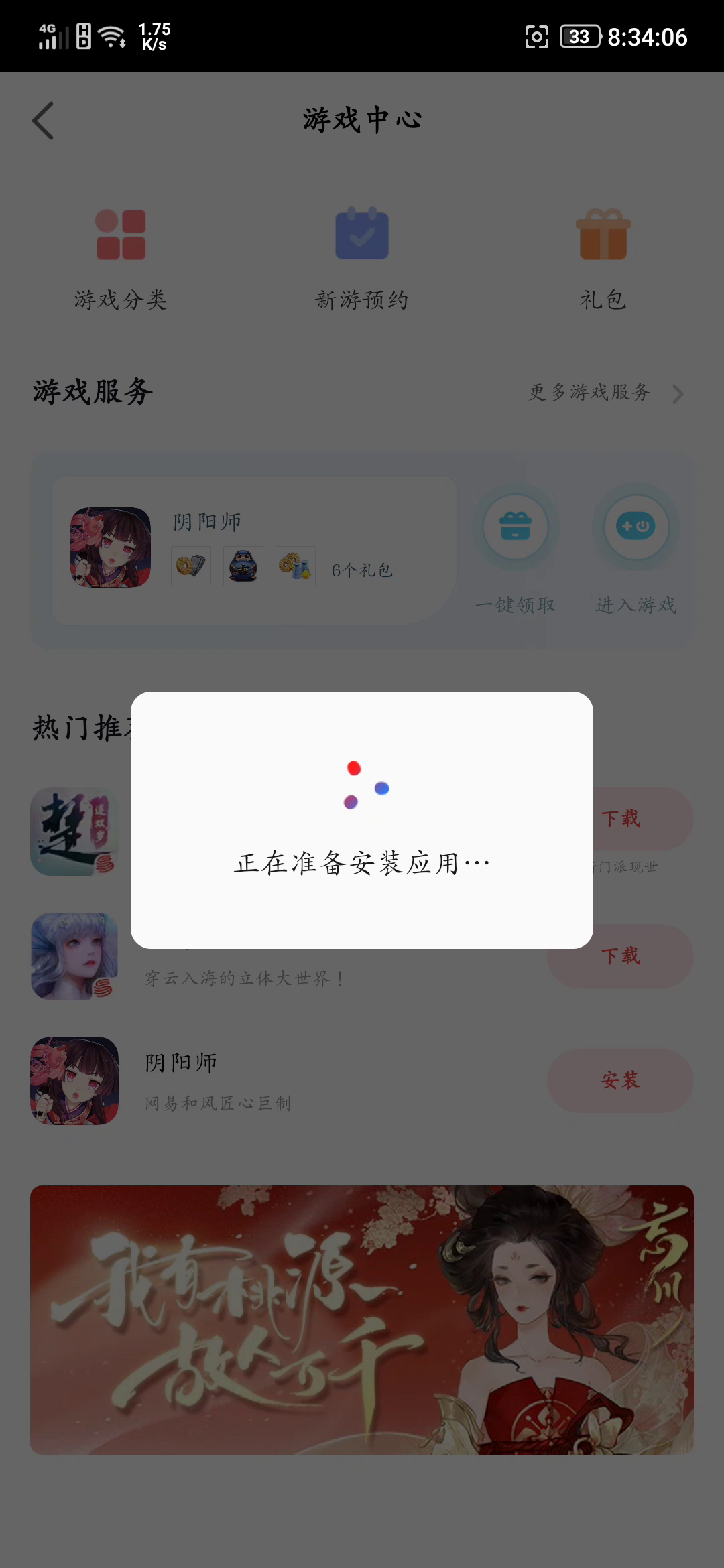The image size is (724, 1568).
Task: Download the 穿云入海的立体大世界 game
Action: point(620,956)
